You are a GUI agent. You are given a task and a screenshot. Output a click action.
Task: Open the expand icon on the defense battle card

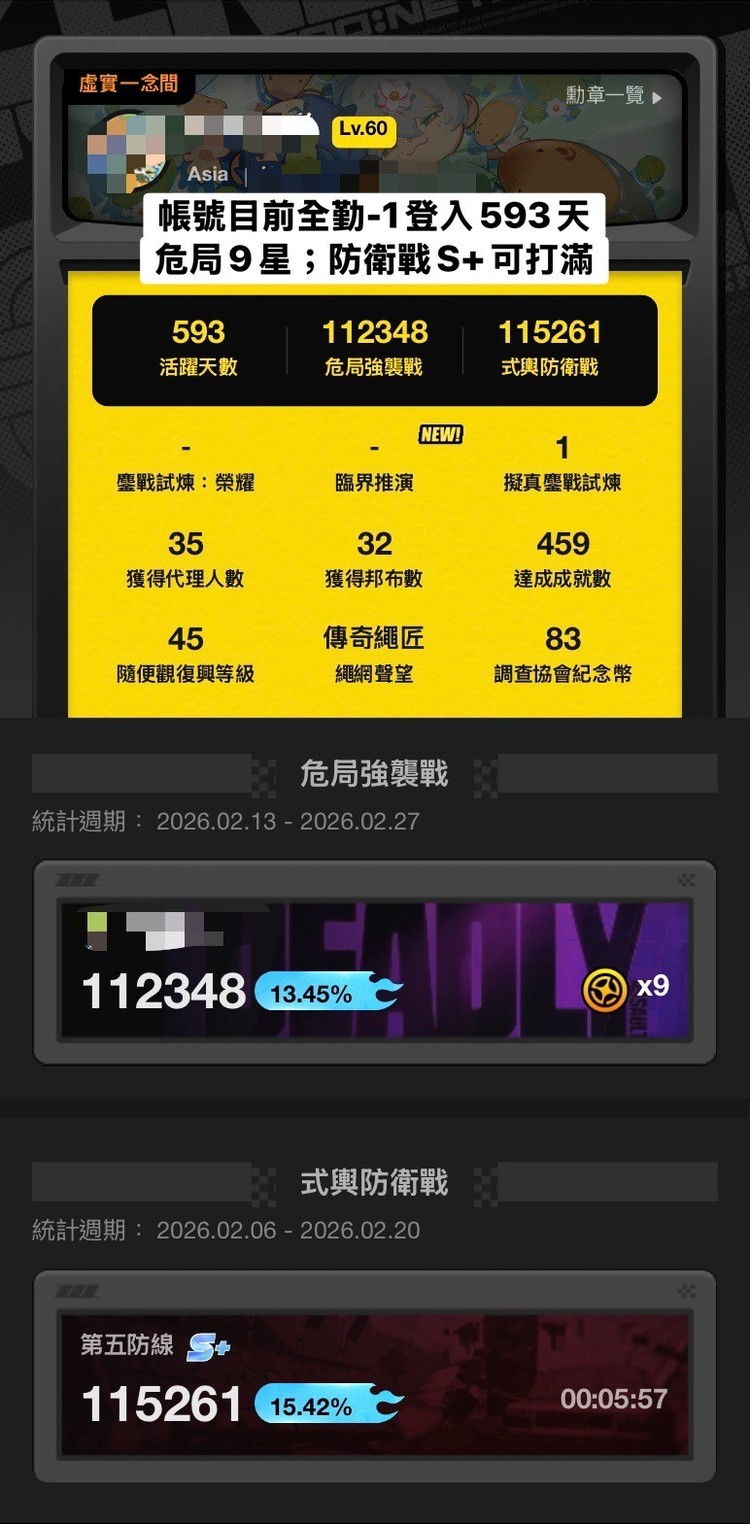coord(687,1291)
